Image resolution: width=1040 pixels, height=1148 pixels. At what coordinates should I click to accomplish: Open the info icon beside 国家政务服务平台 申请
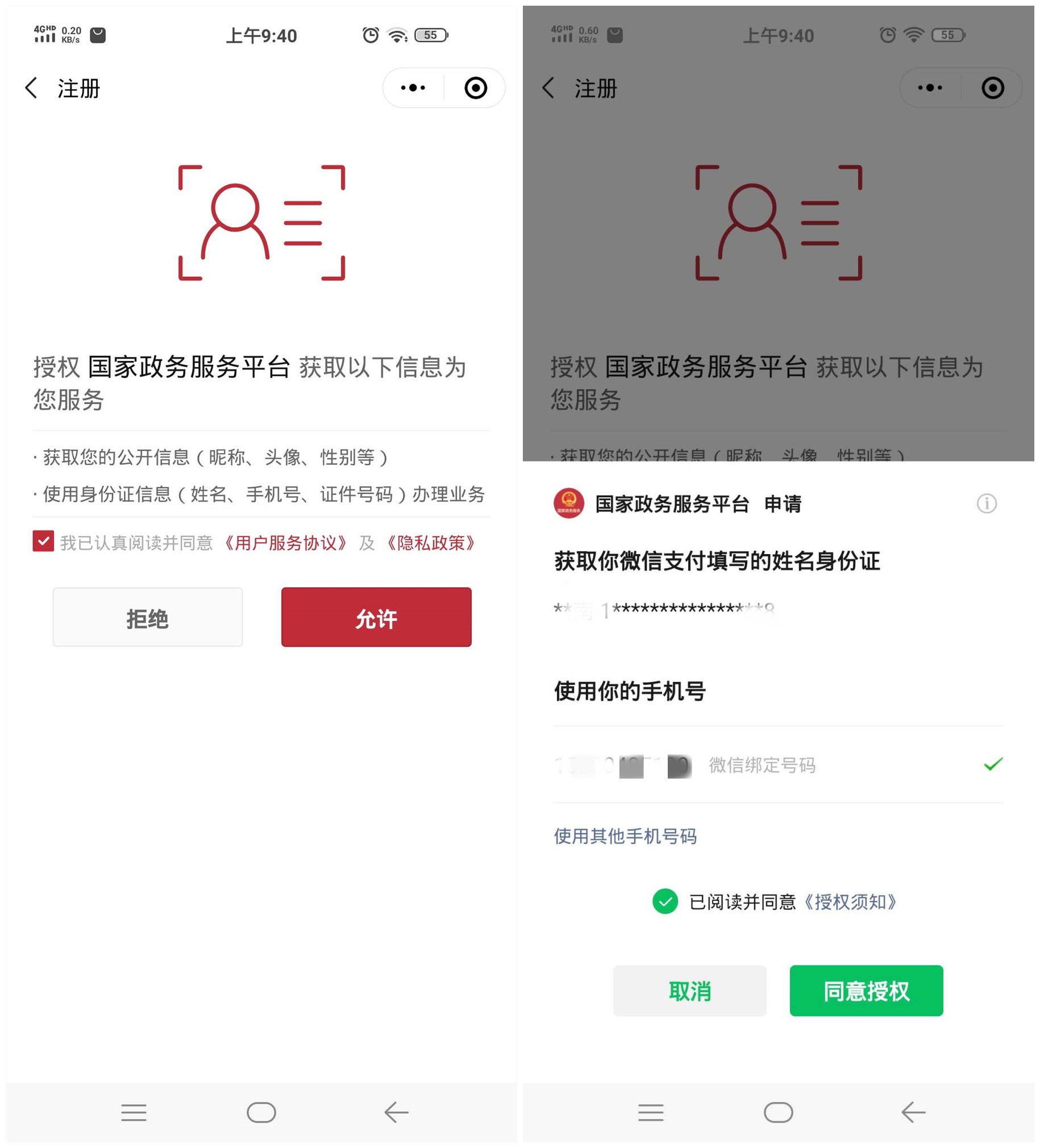tap(987, 504)
